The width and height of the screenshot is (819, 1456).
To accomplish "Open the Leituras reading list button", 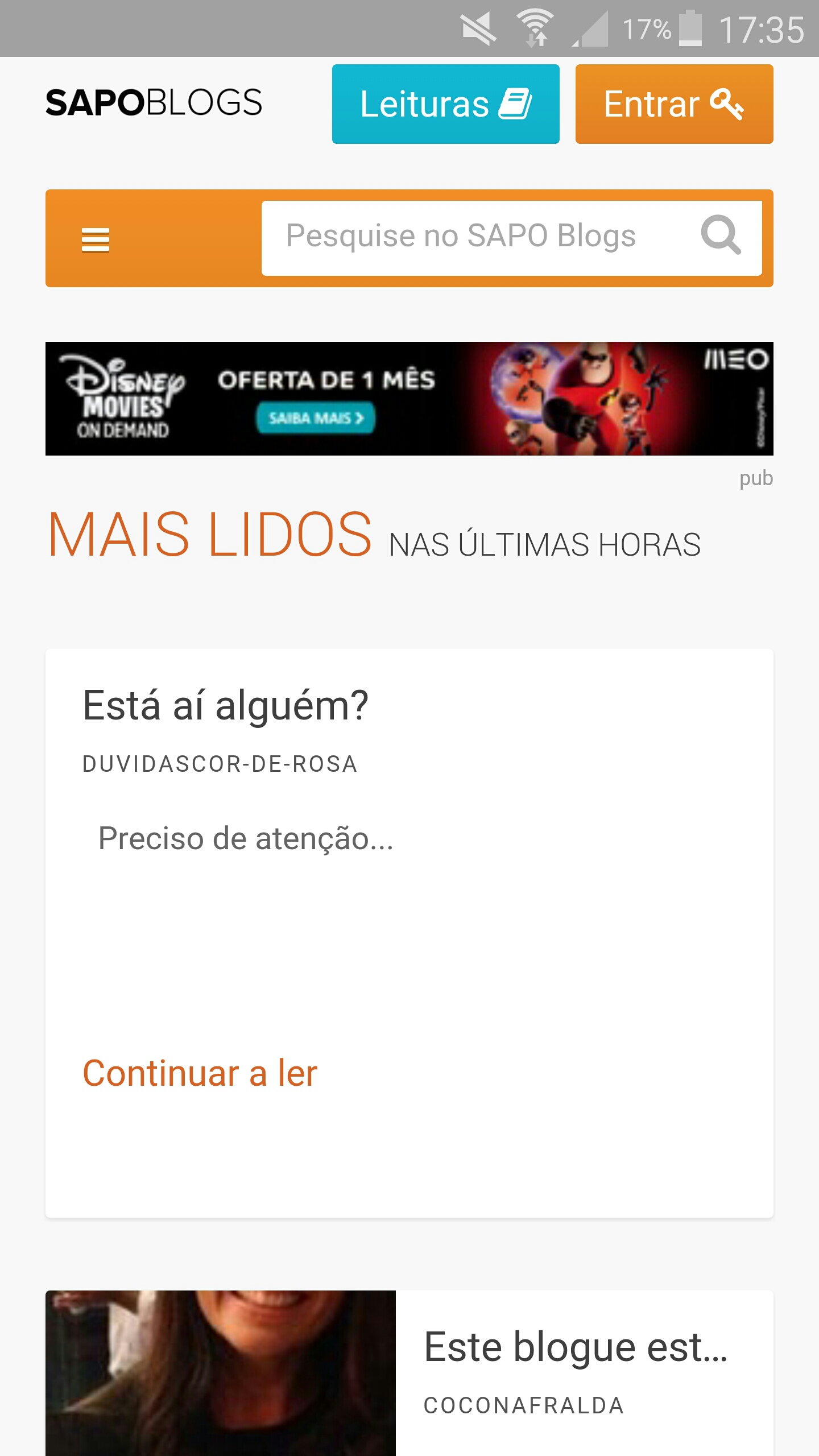I will [x=445, y=104].
